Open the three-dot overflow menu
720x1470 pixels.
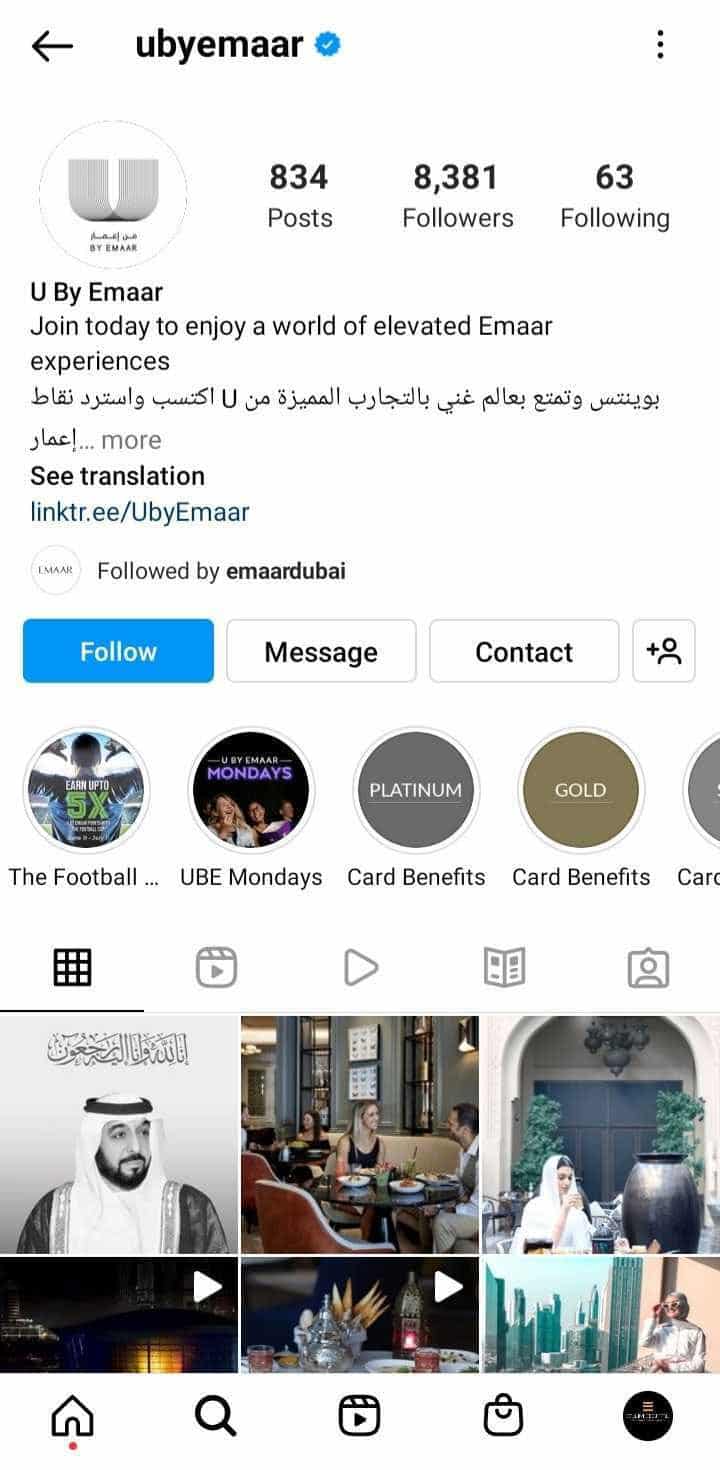660,45
